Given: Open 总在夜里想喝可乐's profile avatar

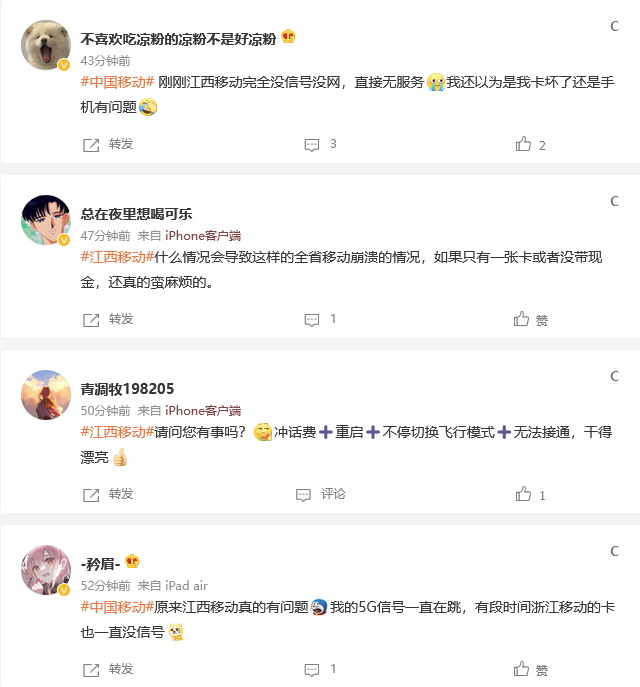Looking at the screenshot, I should tap(46, 220).
